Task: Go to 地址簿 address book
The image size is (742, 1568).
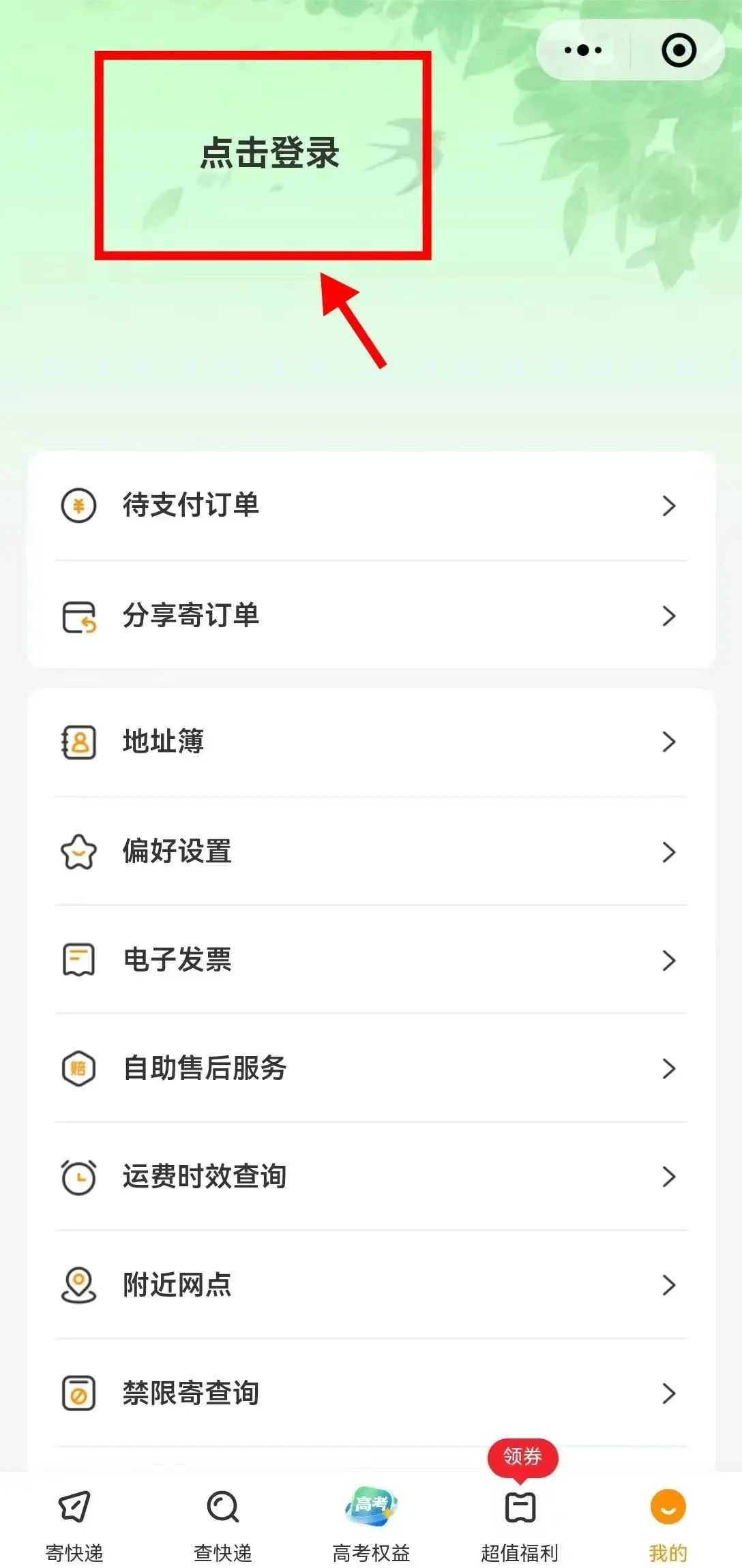Action: tap(371, 742)
